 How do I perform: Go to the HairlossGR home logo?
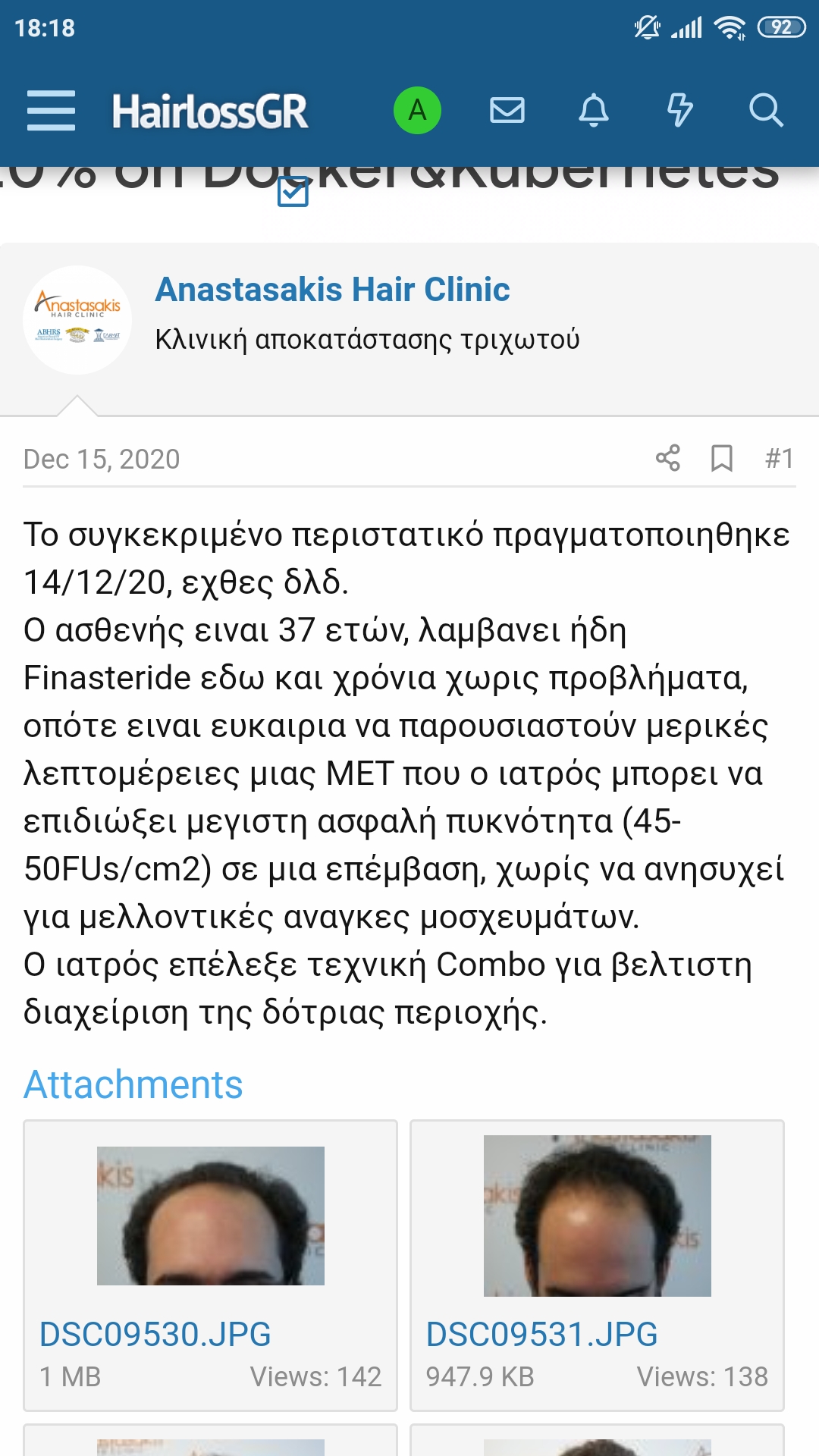click(x=210, y=111)
